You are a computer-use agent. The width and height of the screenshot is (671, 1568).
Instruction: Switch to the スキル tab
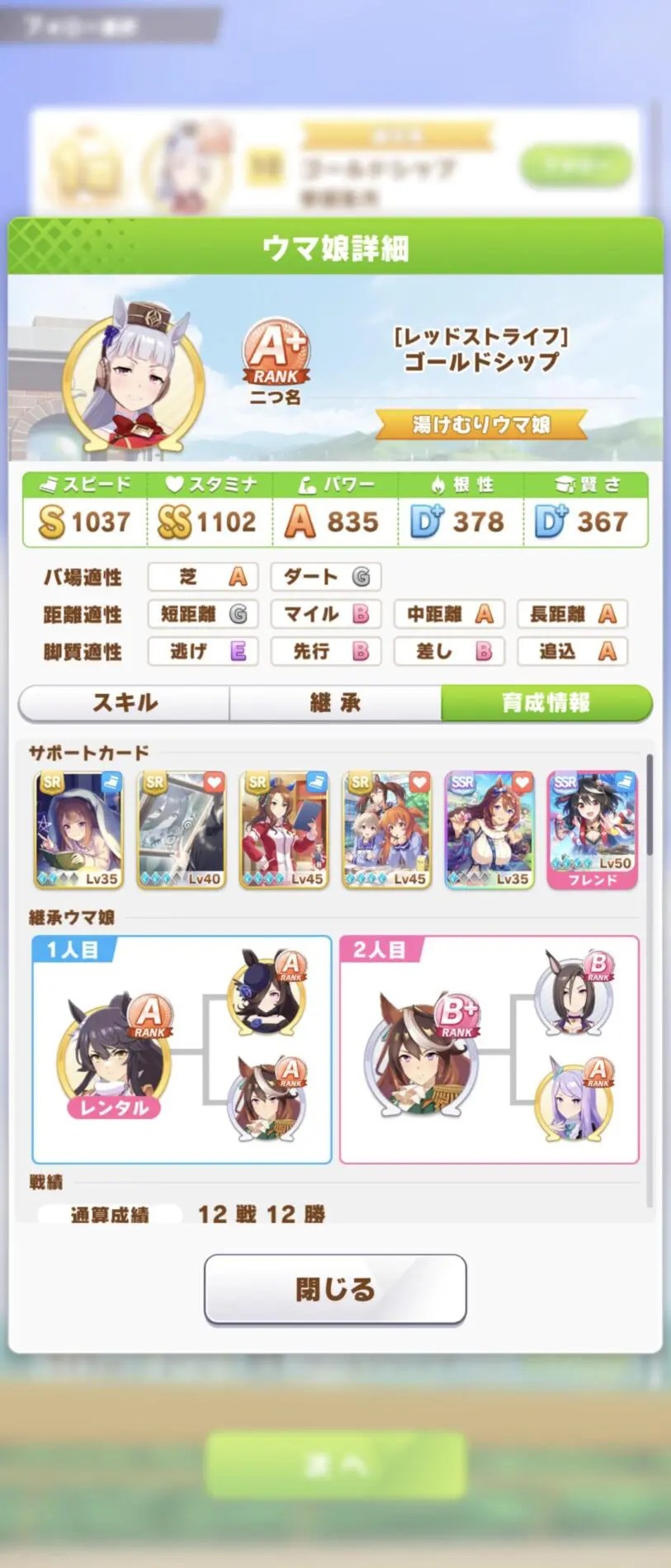[x=125, y=702]
